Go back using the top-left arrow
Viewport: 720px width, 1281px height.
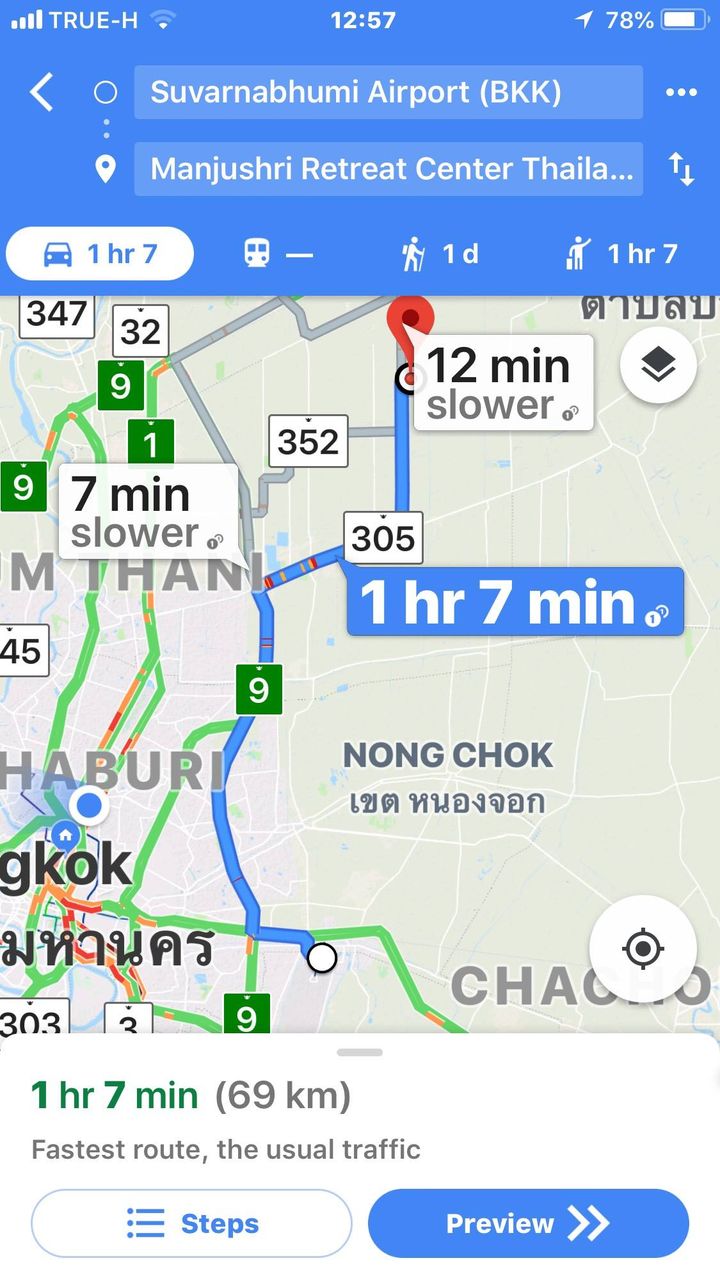[x=41, y=93]
